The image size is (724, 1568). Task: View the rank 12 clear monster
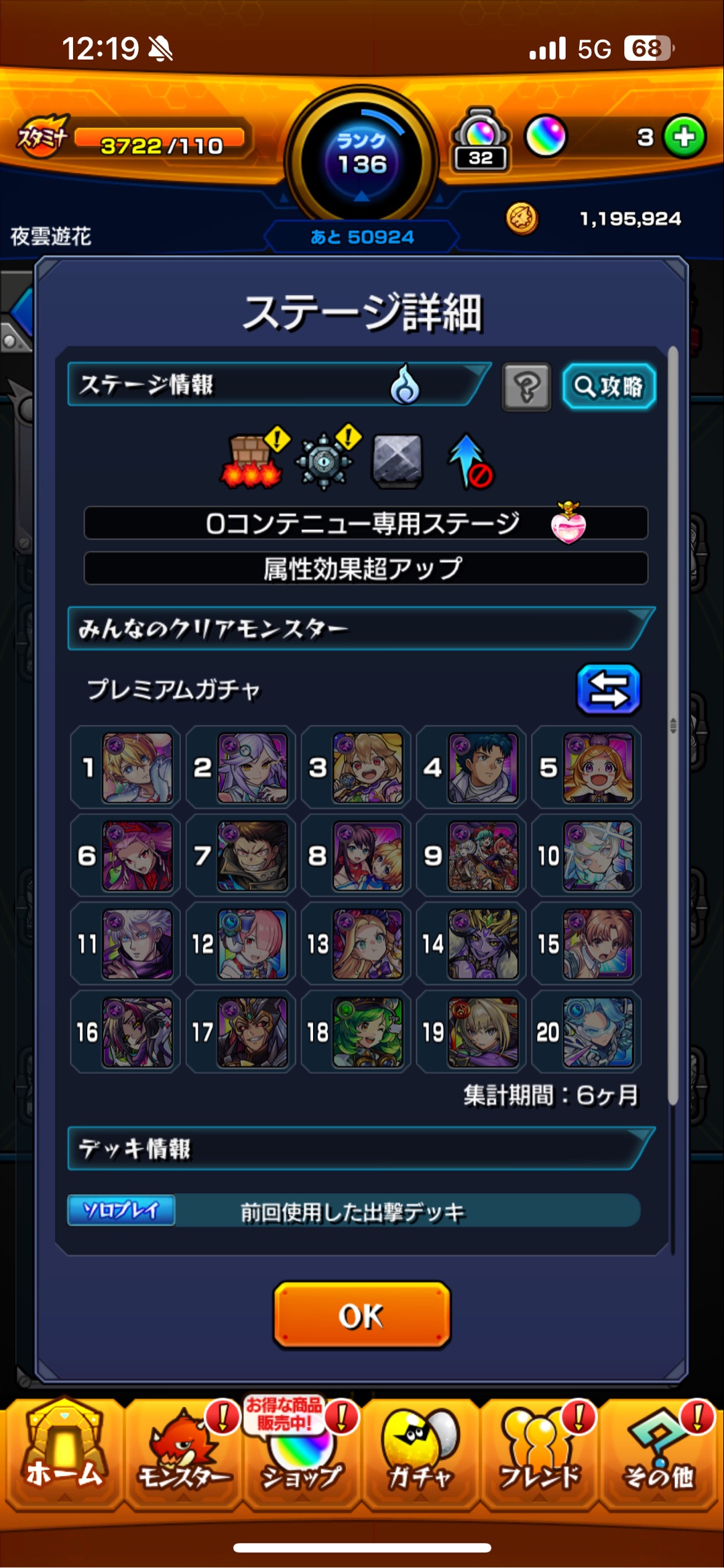pyautogui.click(x=252, y=944)
